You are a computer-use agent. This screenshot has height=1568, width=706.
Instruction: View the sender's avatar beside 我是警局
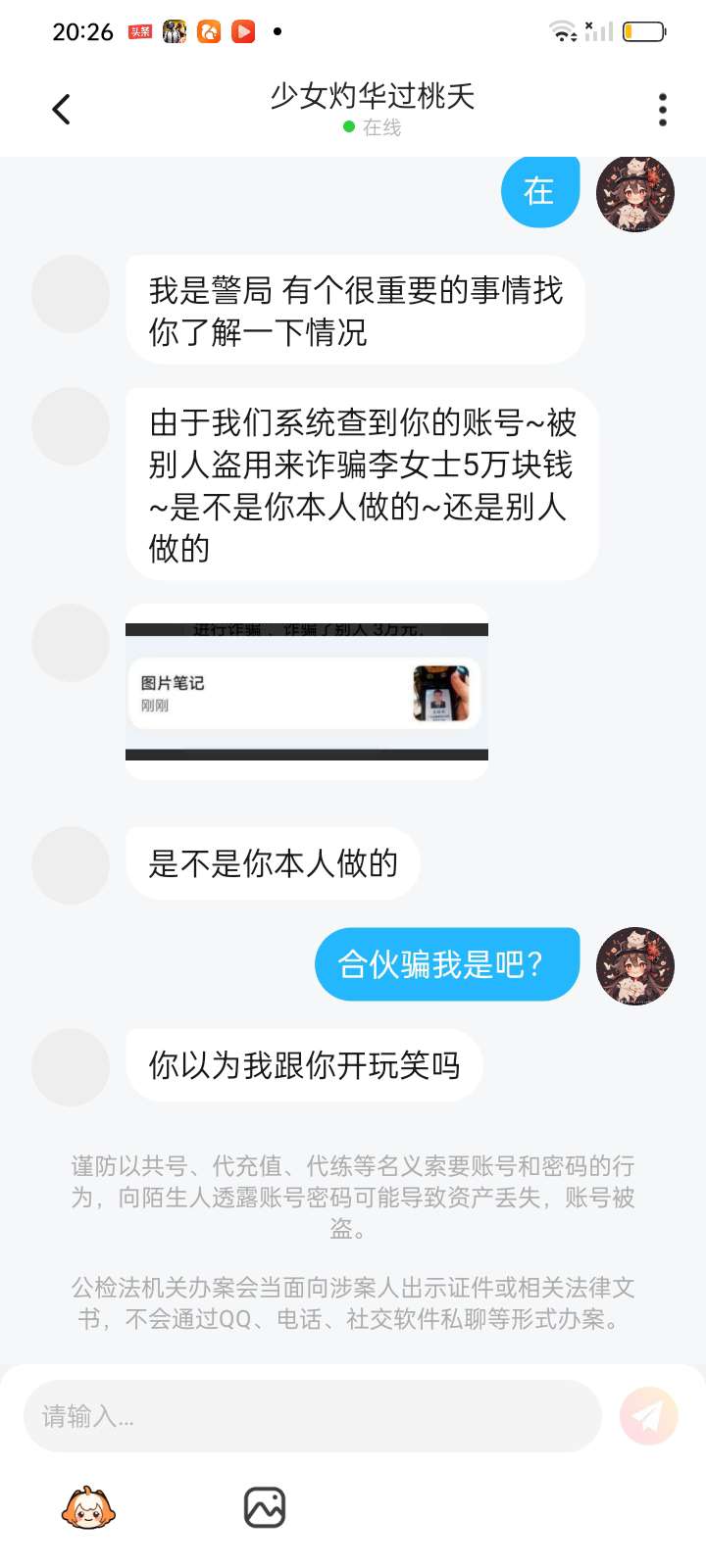71,294
